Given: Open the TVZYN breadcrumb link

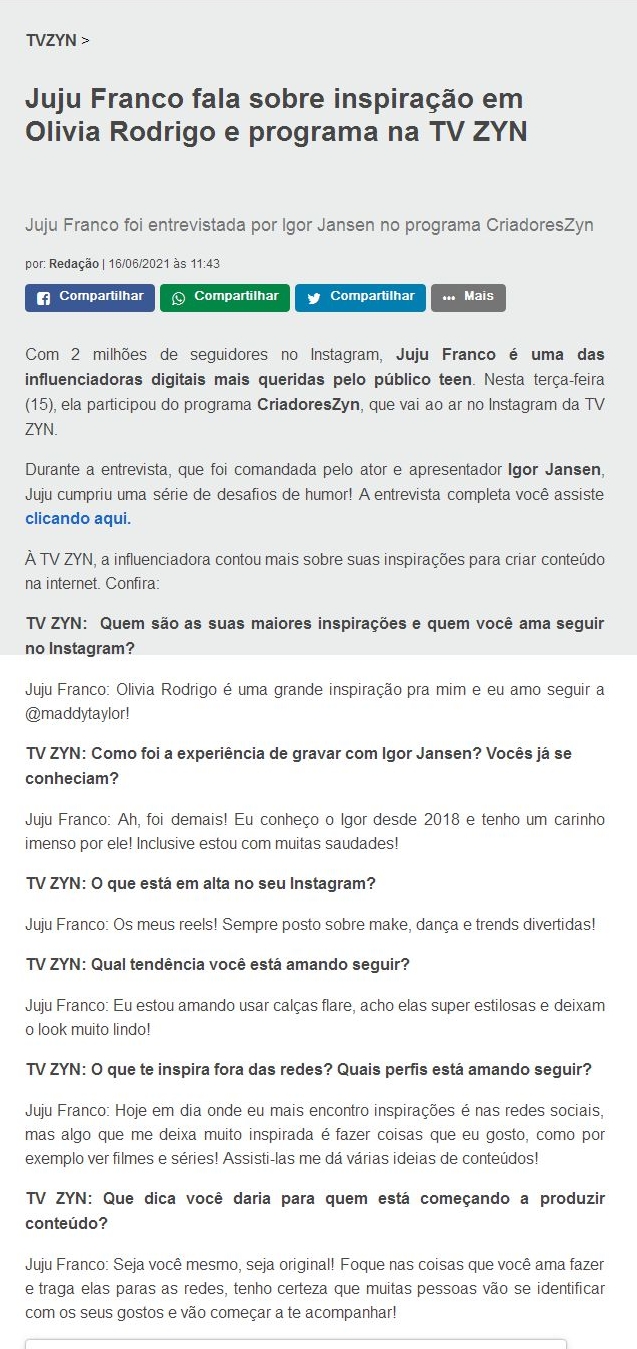Looking at the screenshot, I should pyautogui.click(x=51, y=40).
